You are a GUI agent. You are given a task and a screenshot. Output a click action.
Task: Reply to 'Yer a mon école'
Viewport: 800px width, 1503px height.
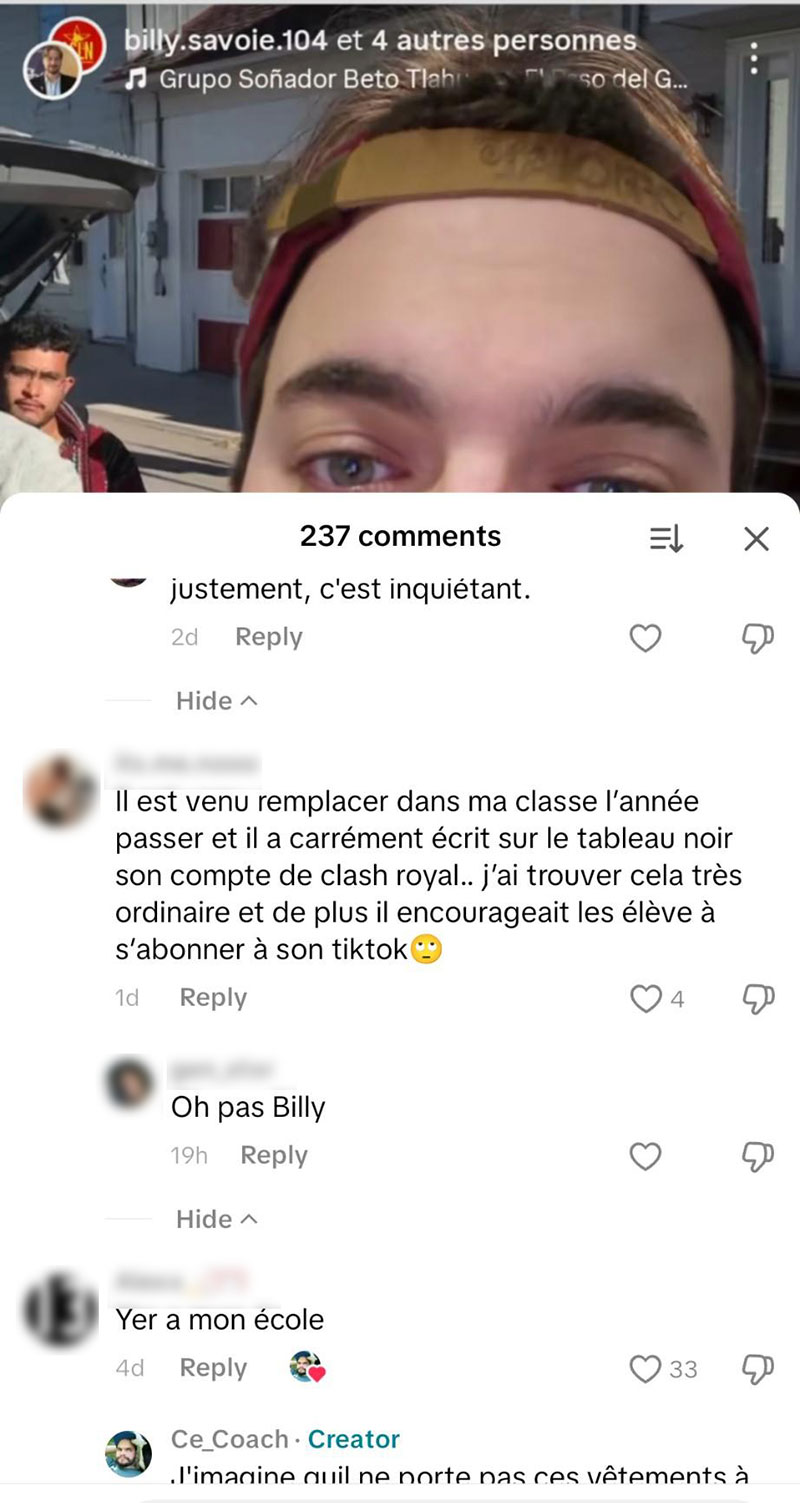[x=212, y=1367]
